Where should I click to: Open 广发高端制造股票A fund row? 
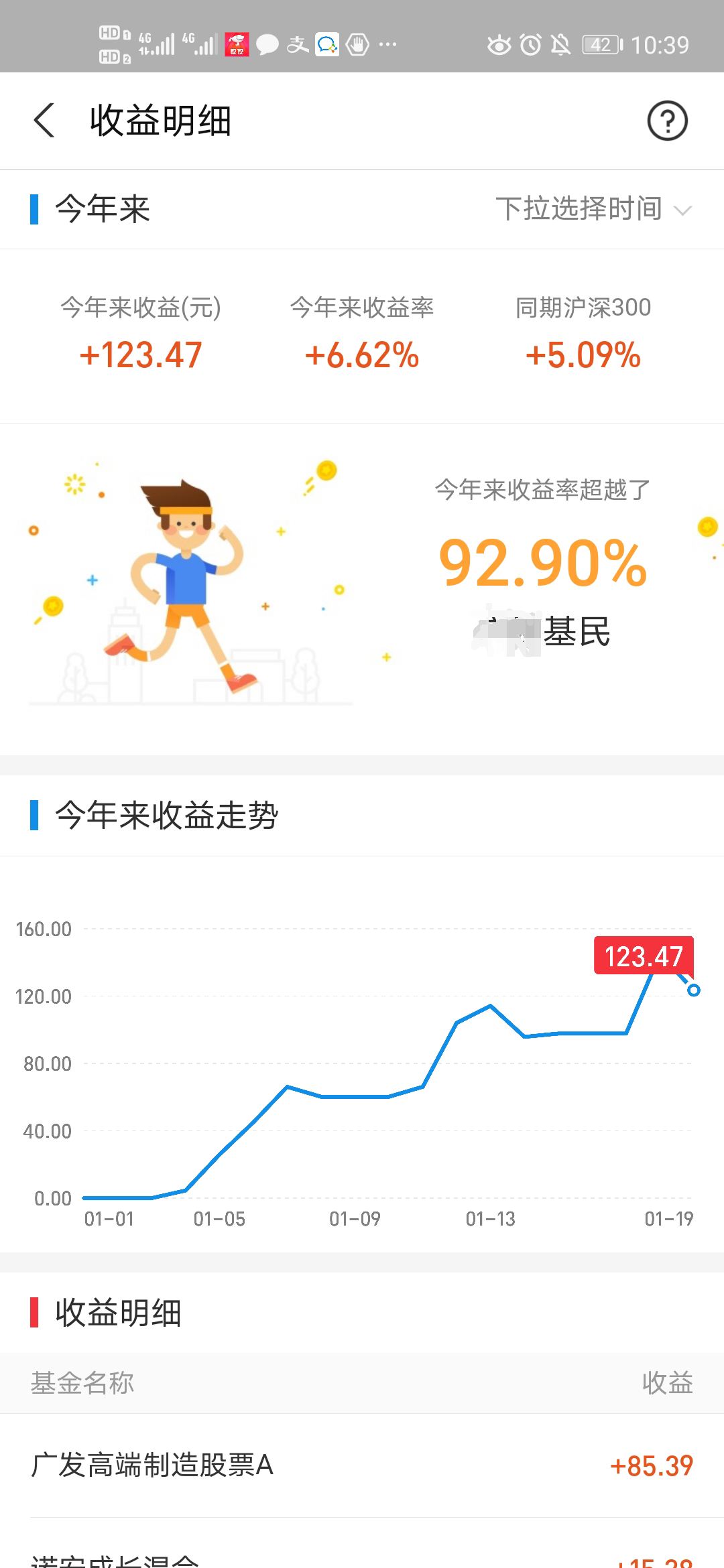point(362,1465)
